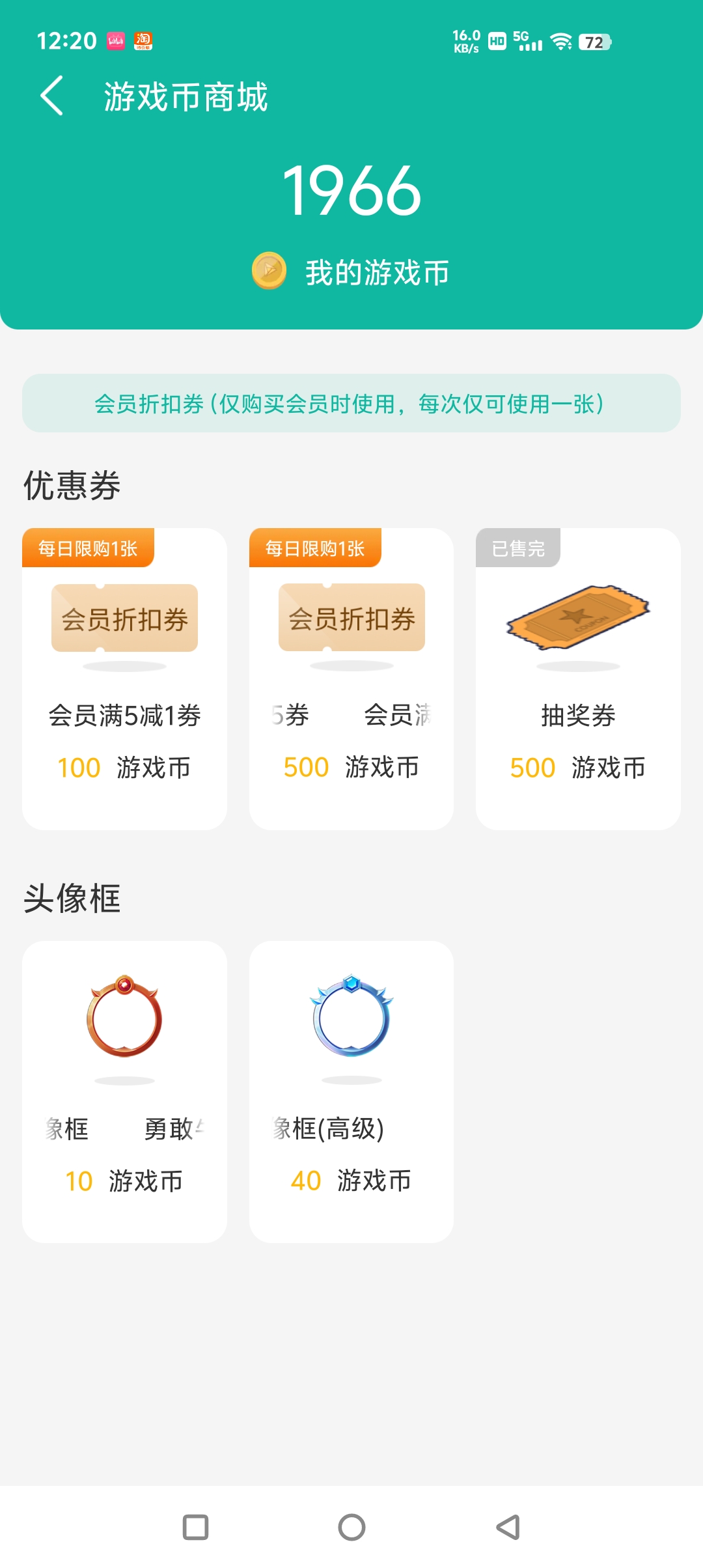This screenshot has width=703, height=1568.
Task: Open the recent apps view
Action: click(195, 1527)
